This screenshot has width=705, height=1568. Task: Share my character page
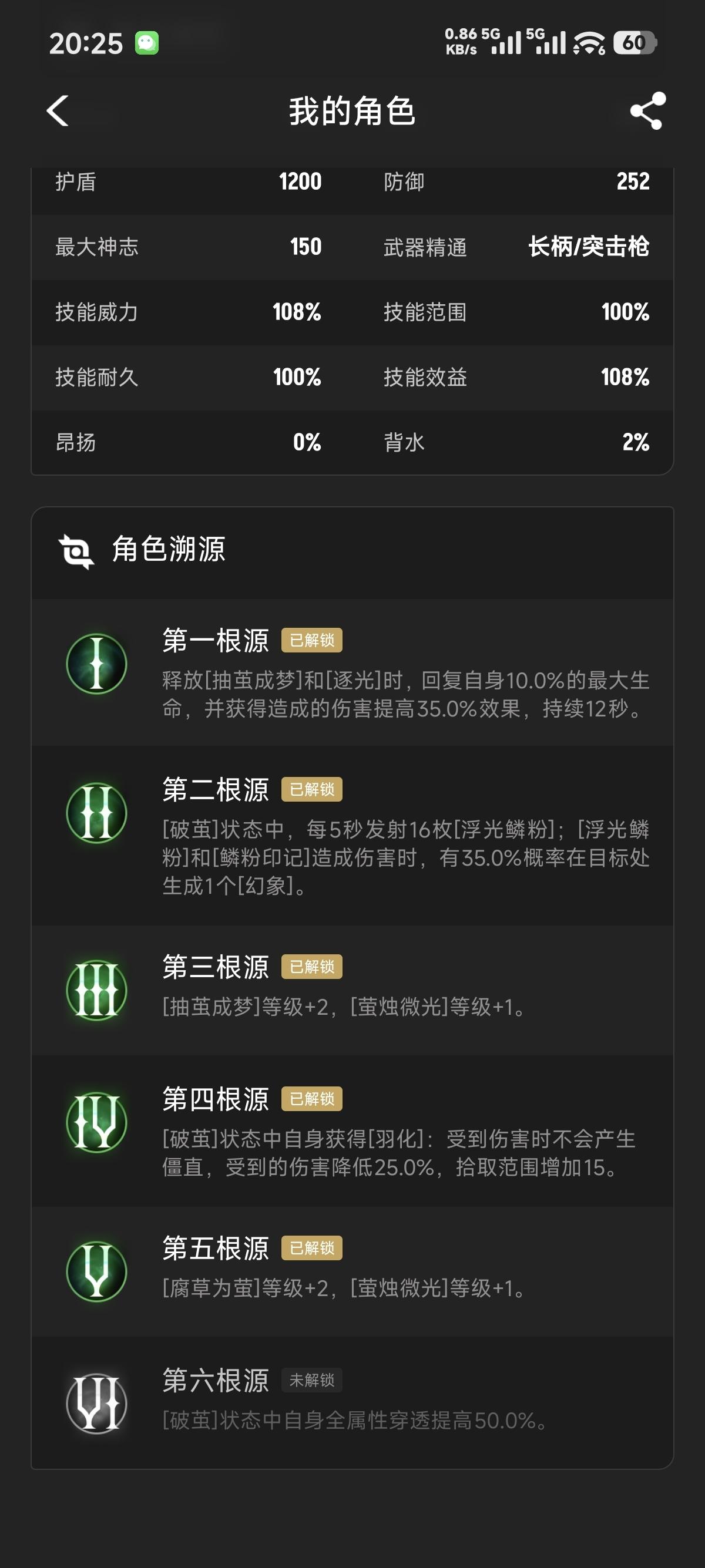pyautogui.click(x=647, y=112)
